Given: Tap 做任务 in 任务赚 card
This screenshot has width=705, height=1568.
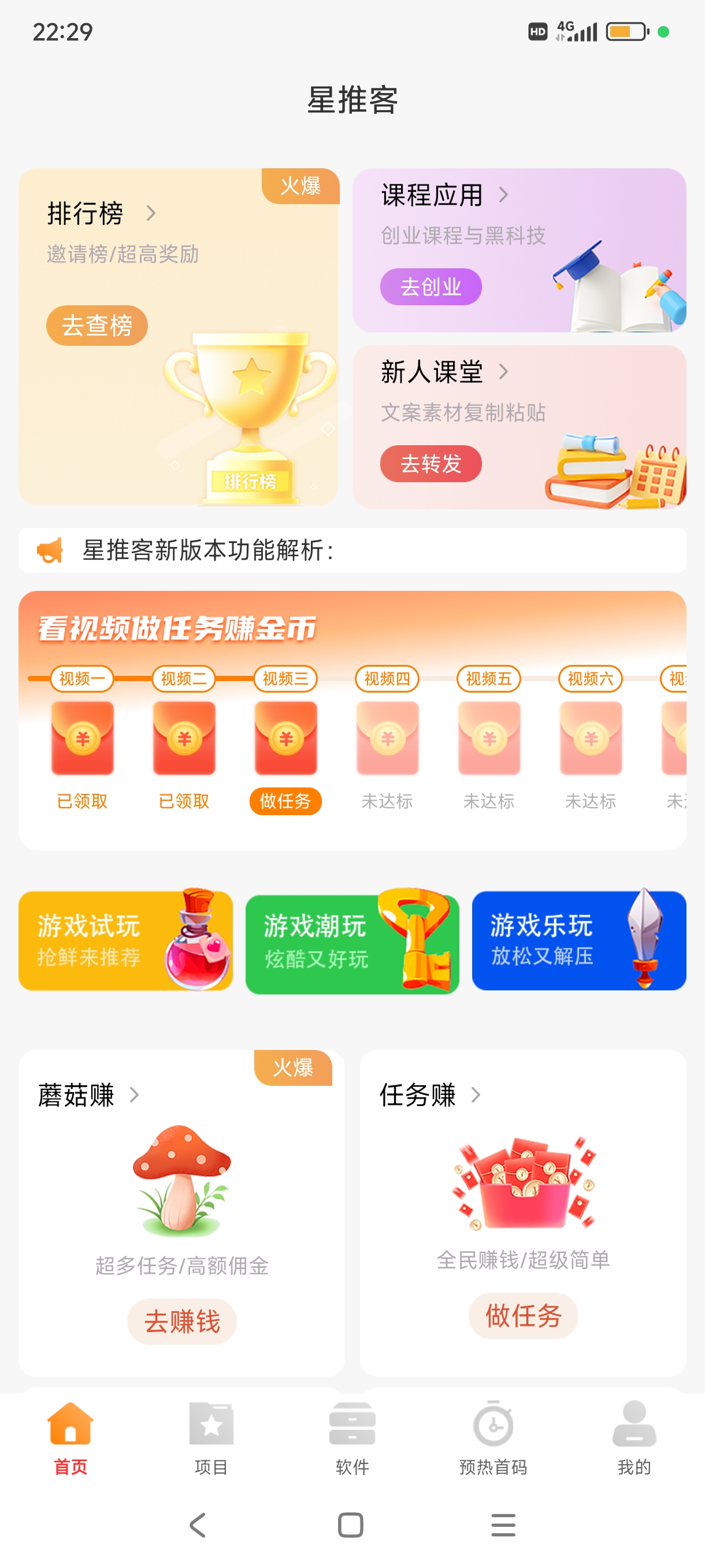Looking at the screenshot, I should pyautogui.click(x=523, y=1315).
